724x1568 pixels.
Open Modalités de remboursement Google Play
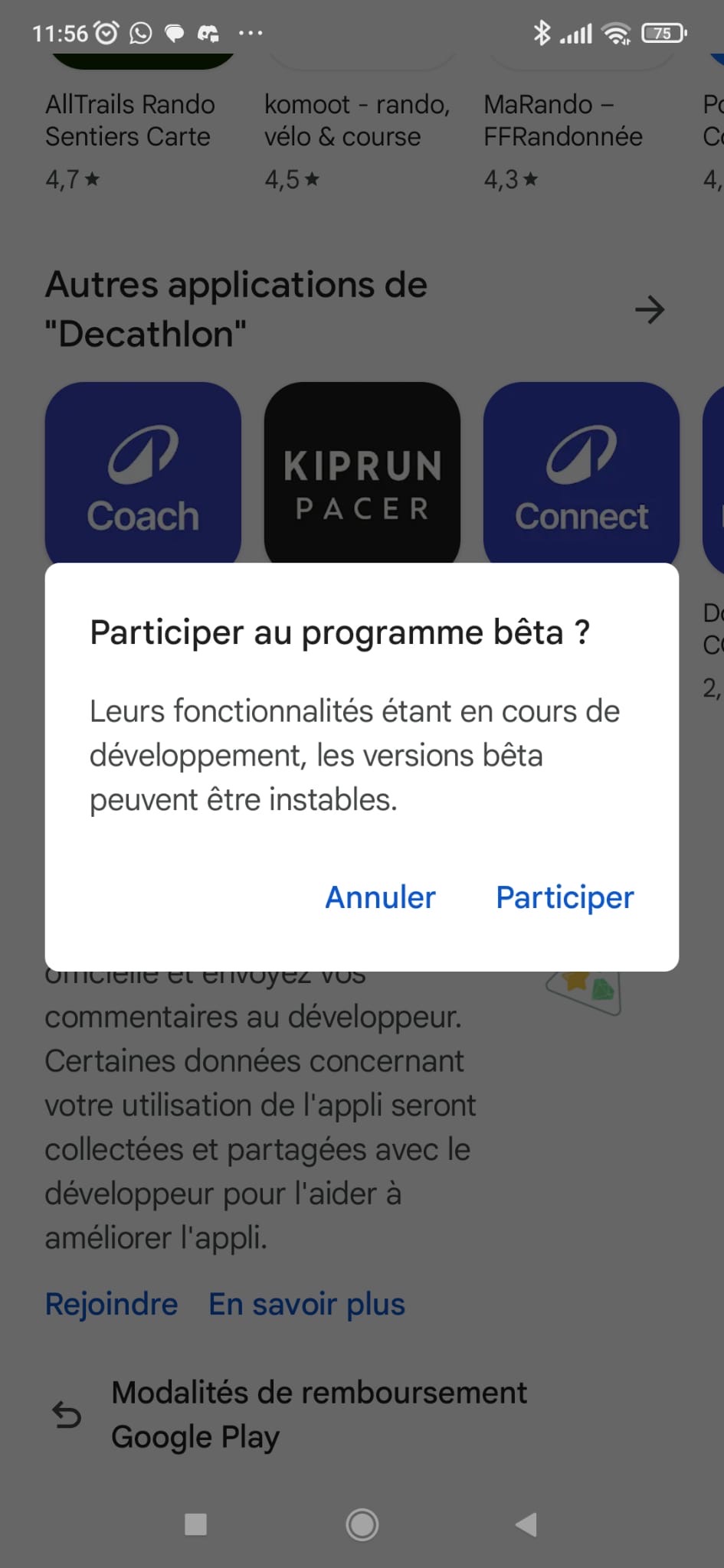point(319,1414)
